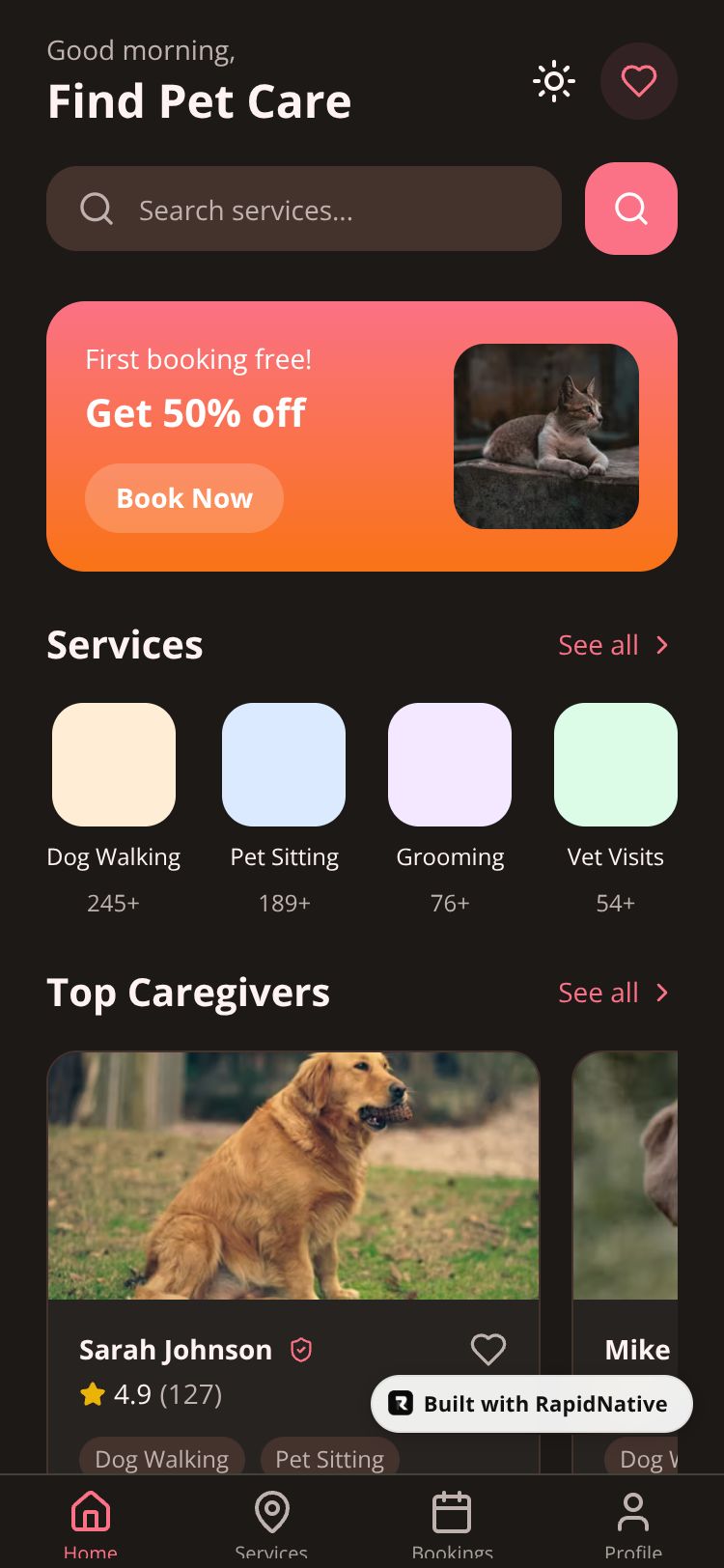
Task: Tap Book Now on the promo banner
Action: pyautogui.click(x=184, y=498)
